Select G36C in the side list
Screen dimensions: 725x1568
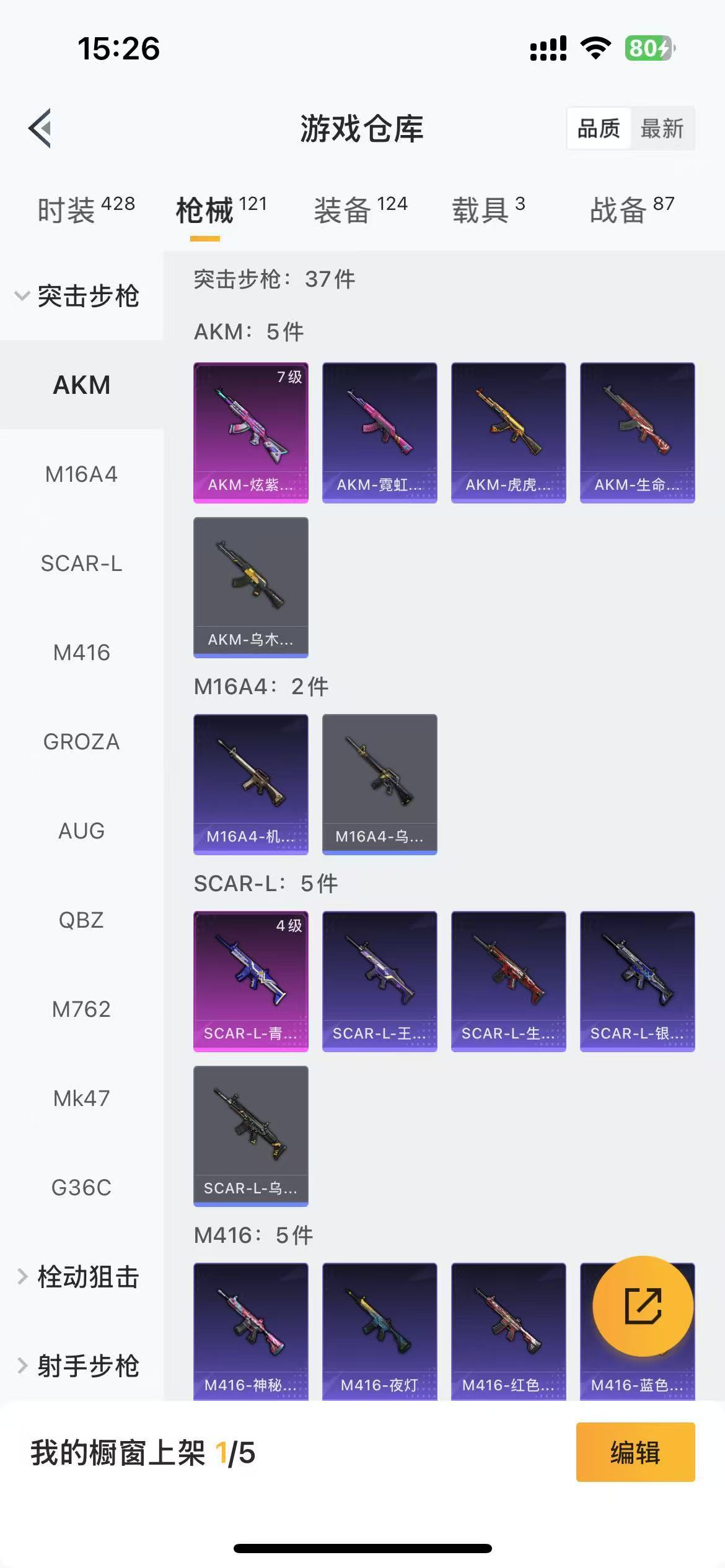(81, 1188)
